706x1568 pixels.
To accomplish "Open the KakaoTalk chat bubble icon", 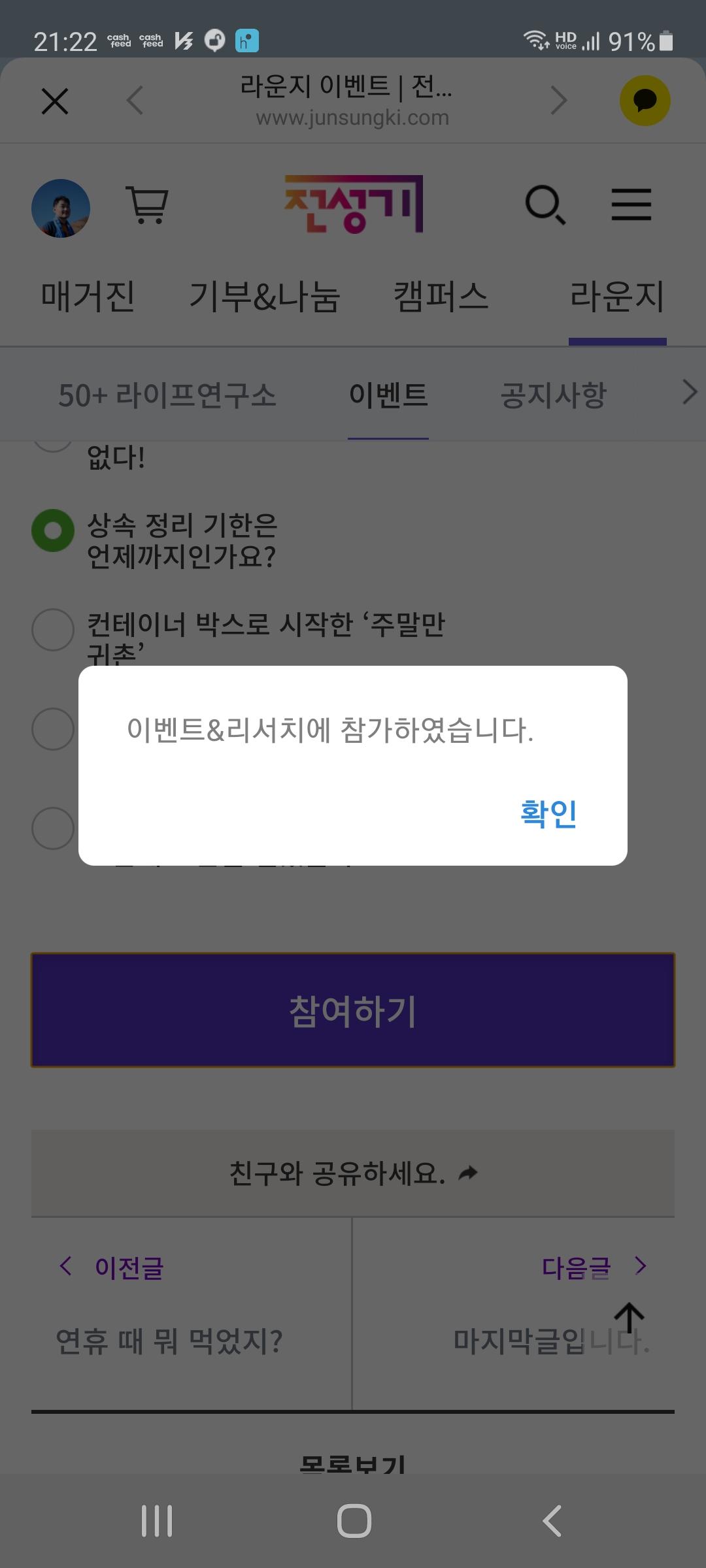I will 645,101.
